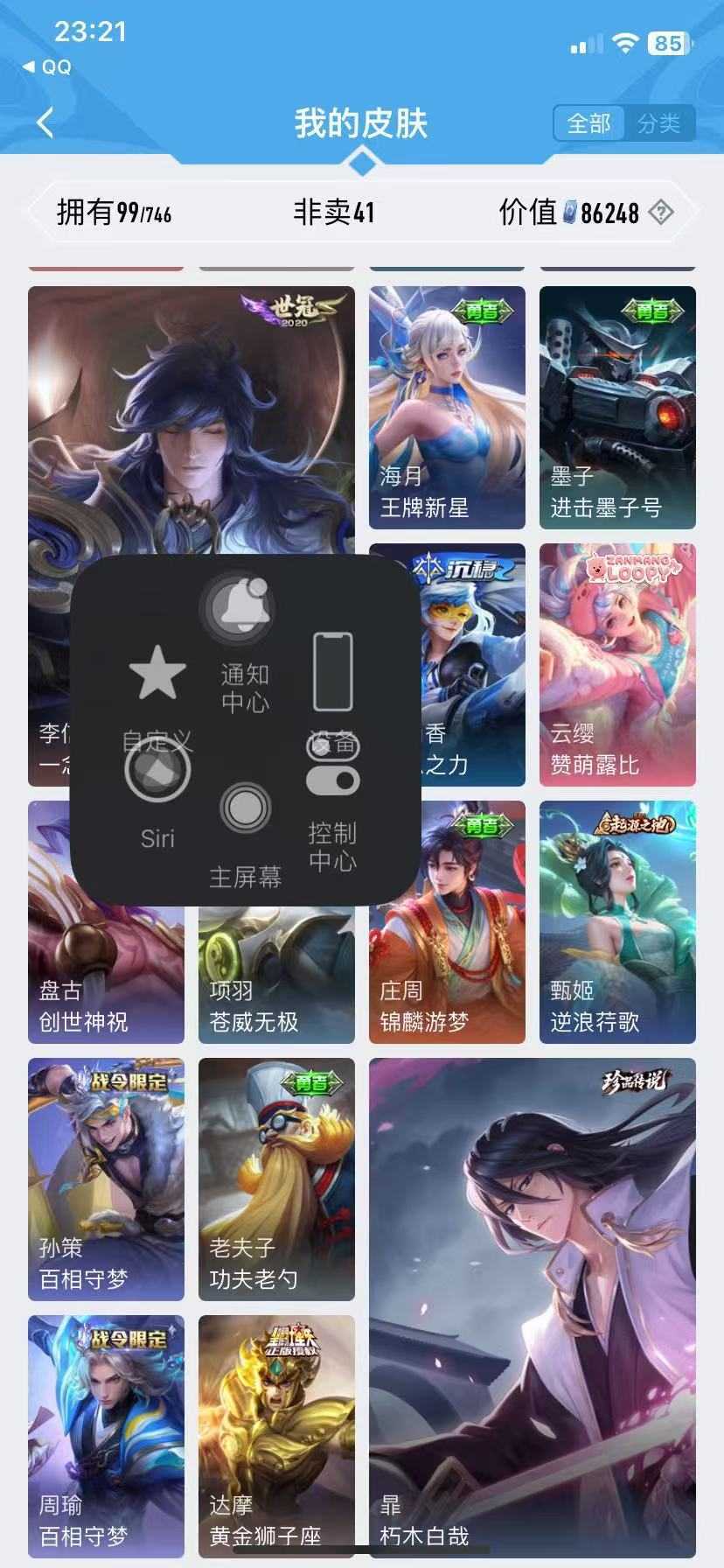This screenshot has height=1568, width=724.
Task: Switch to the 分类 tab
Action: [659, 123]
